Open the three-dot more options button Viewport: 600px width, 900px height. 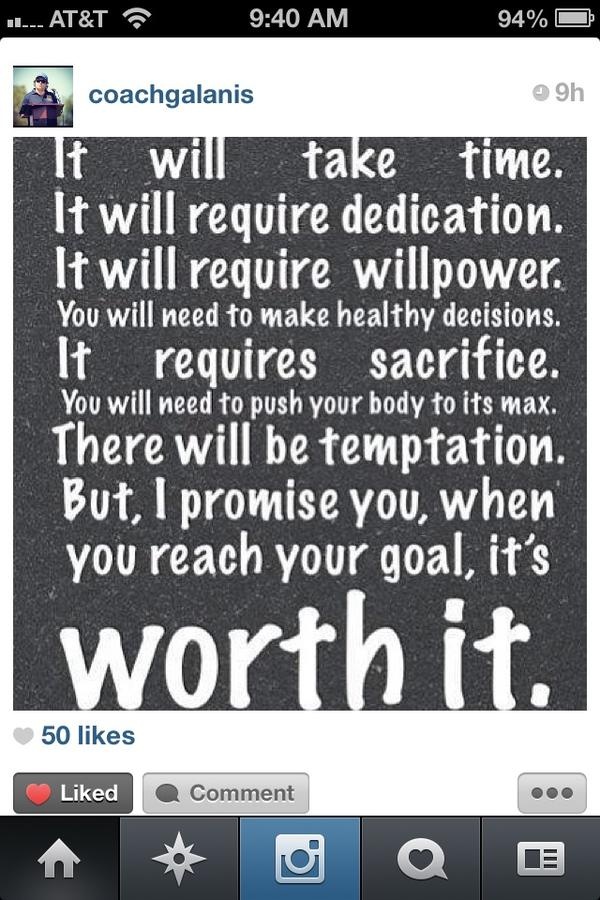552,793
